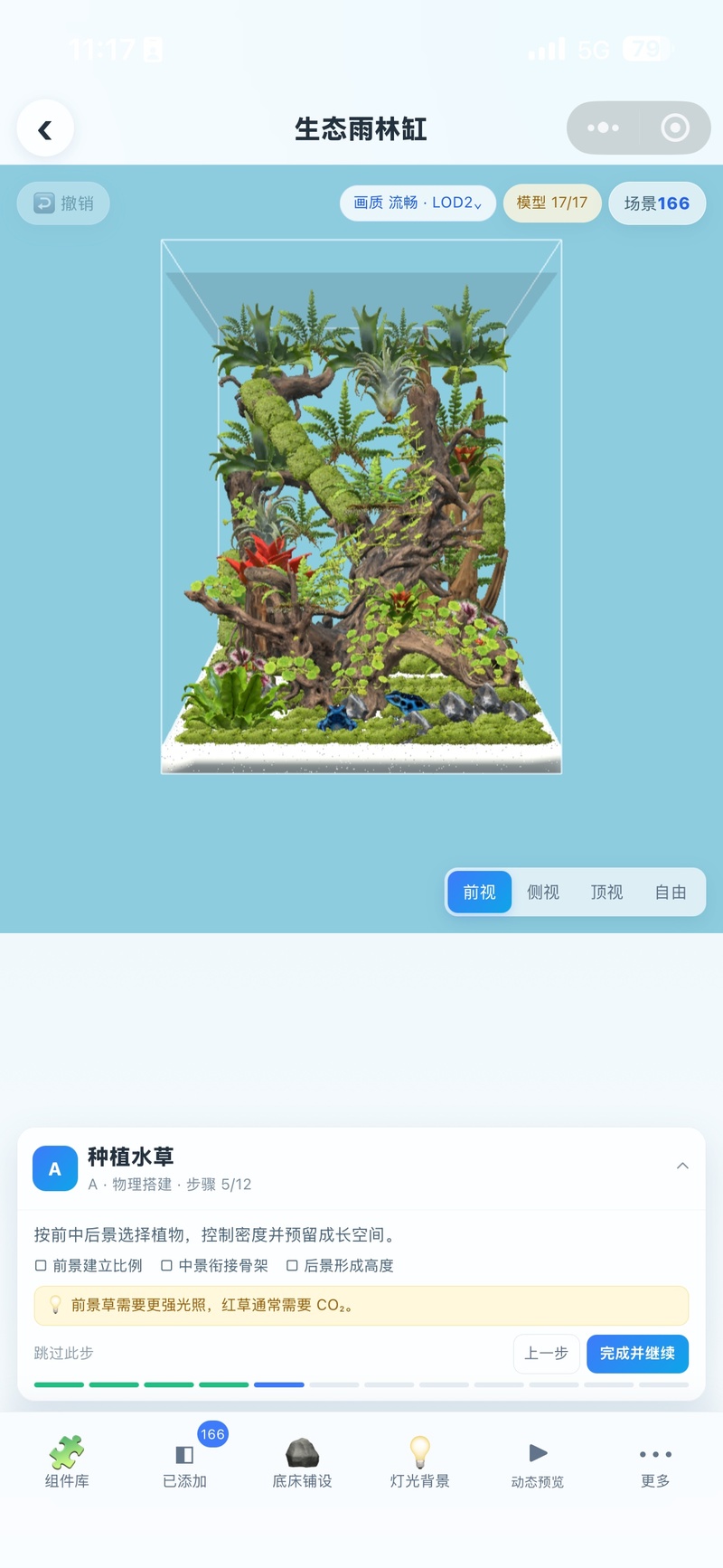The height and width of the screenshot is (1568, 723).
Task: Switch to 前视 front view
Action: [480, 892]
